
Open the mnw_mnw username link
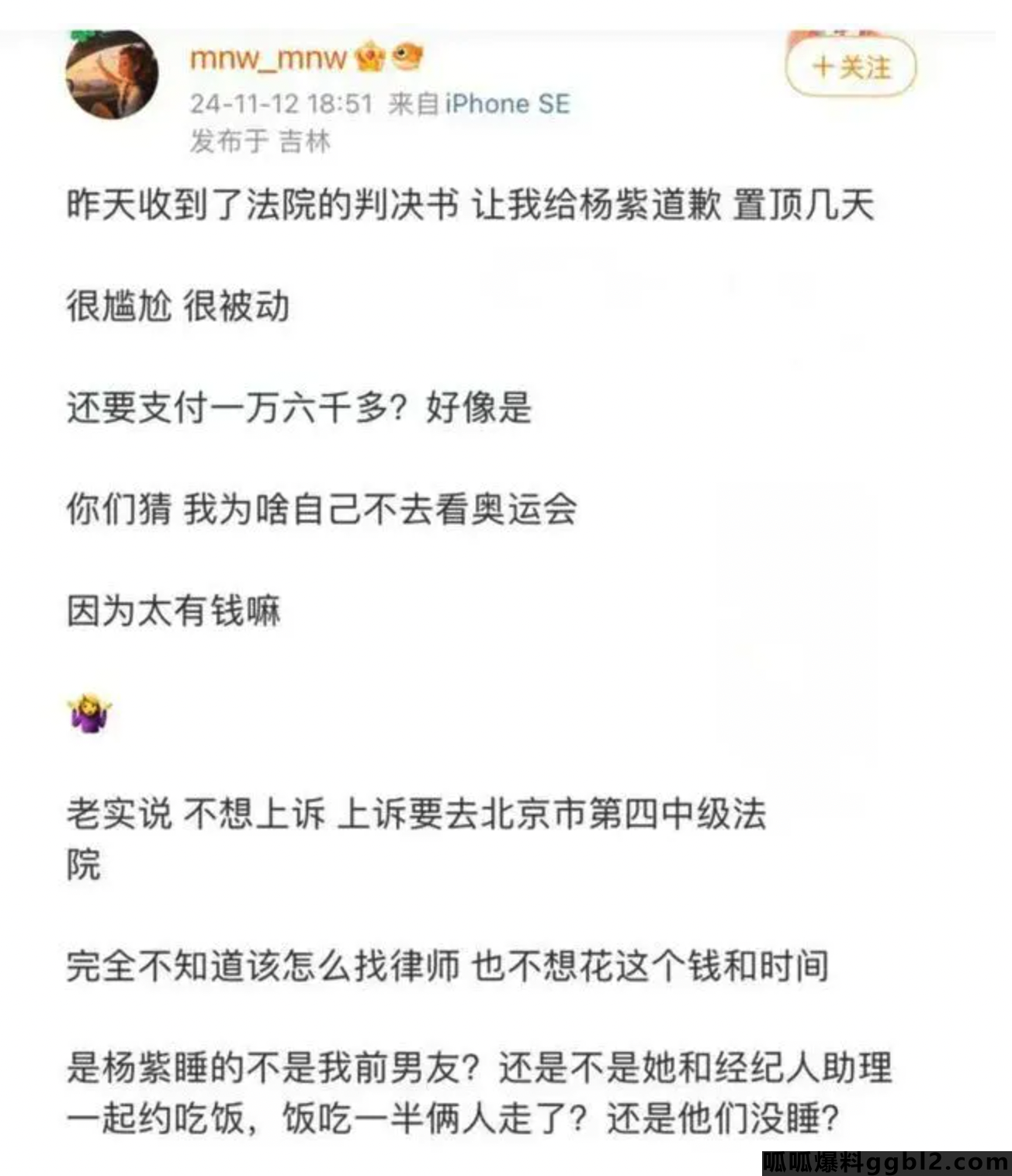(x=268, y=58)
